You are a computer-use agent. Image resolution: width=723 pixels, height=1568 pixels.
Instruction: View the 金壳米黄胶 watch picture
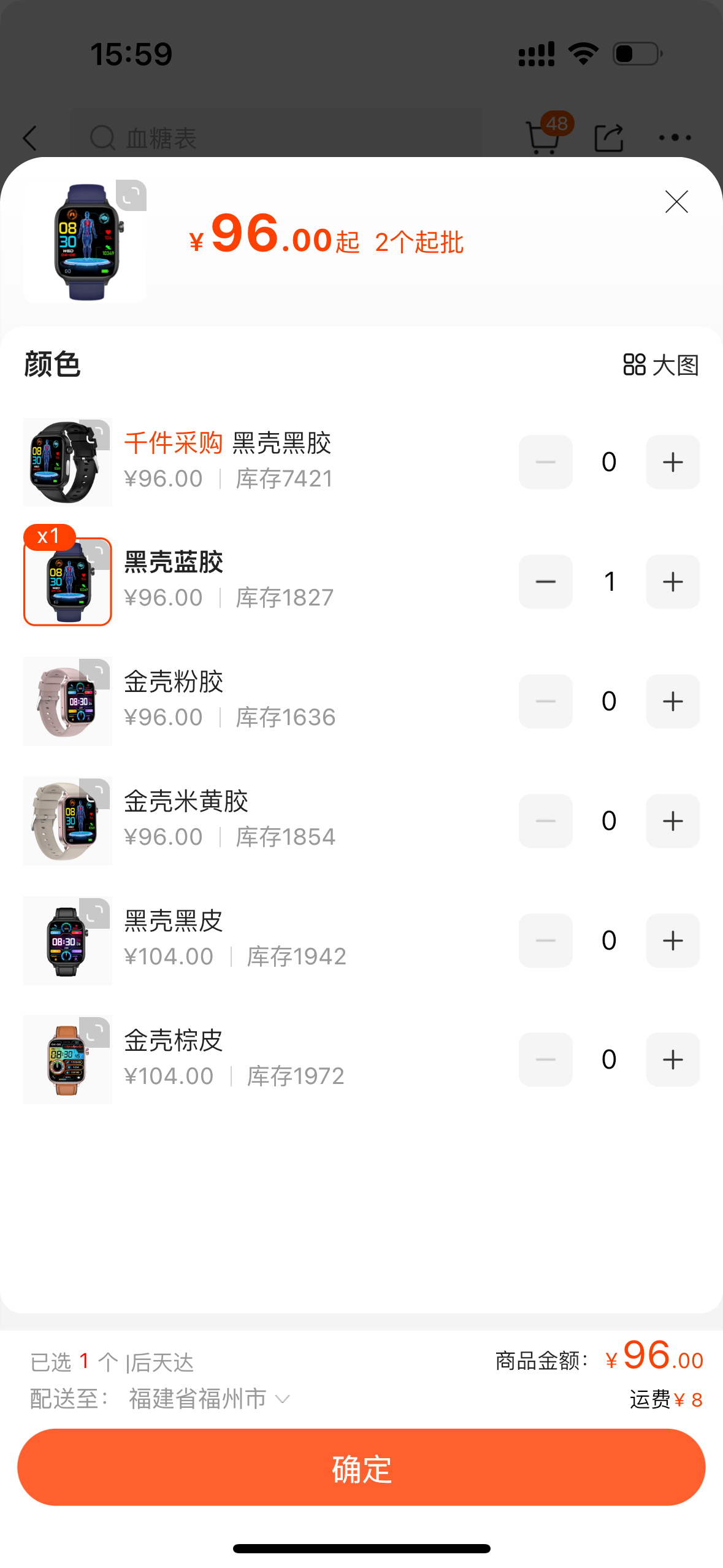[67, 821]
